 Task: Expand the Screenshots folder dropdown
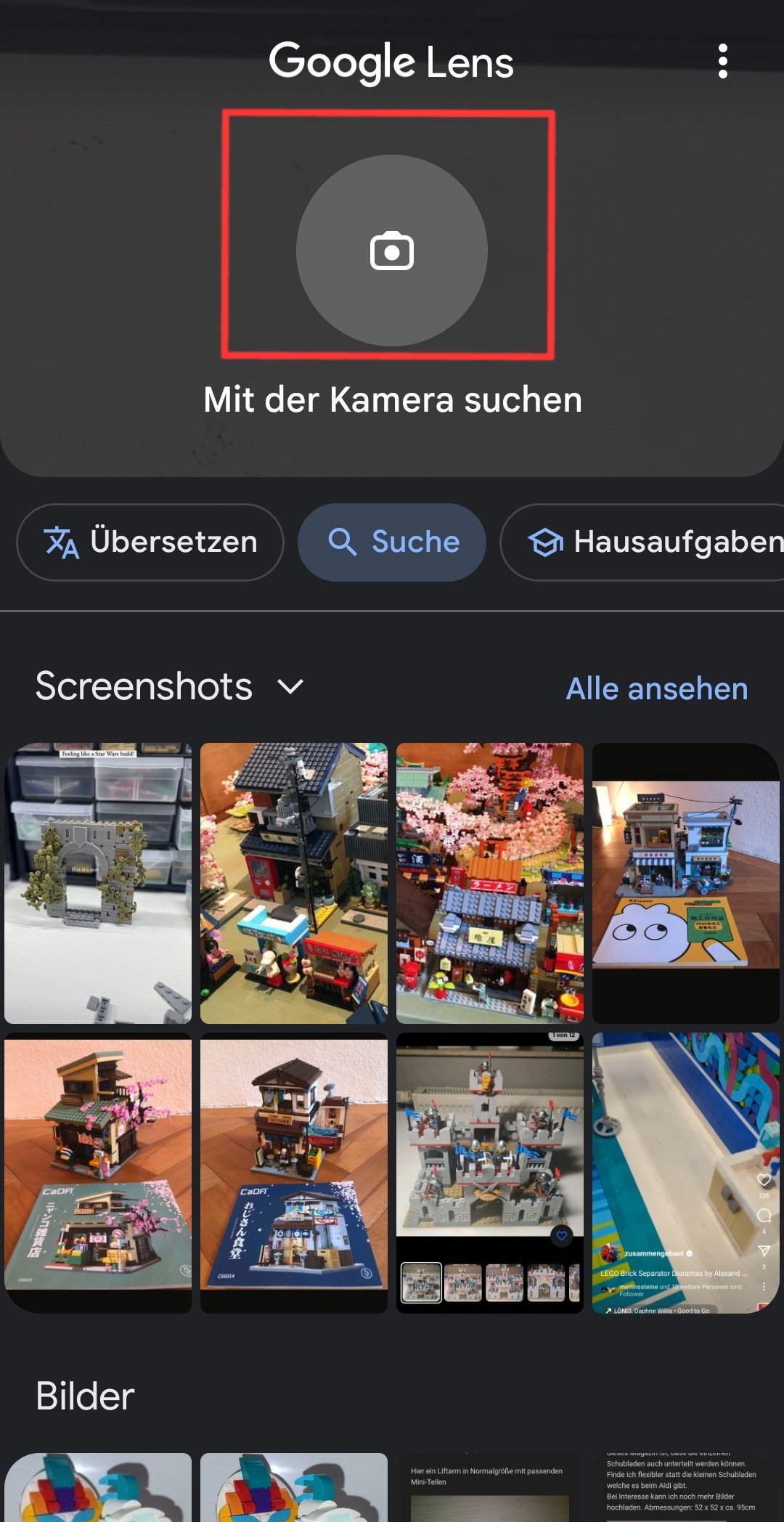coord(290,687)
